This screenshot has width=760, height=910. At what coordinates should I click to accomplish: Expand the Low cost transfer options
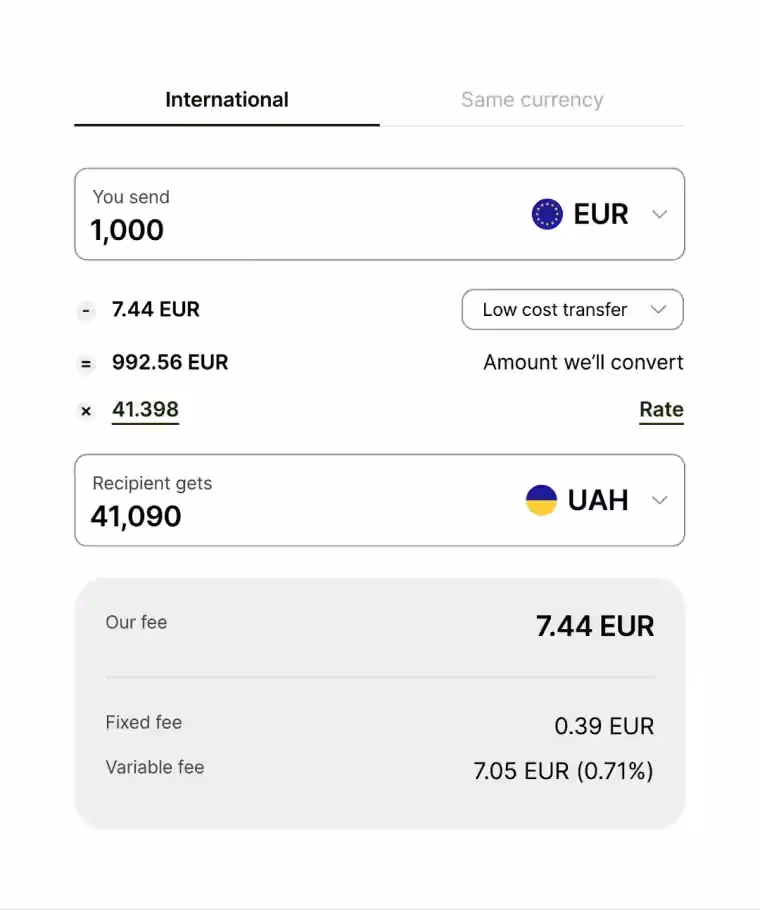571,310
